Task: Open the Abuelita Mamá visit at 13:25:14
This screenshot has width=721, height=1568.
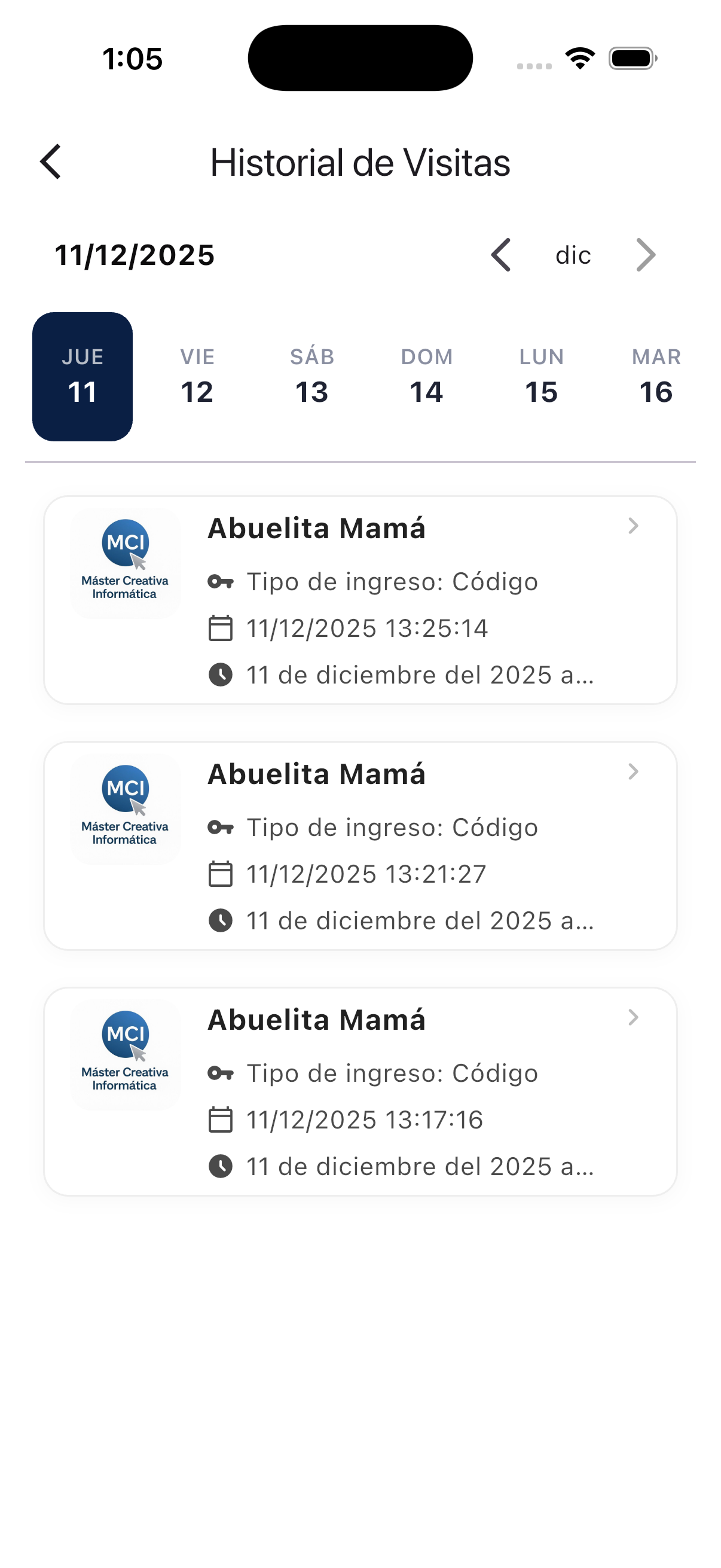Action: pyautogui.click(x=360, y=600)
